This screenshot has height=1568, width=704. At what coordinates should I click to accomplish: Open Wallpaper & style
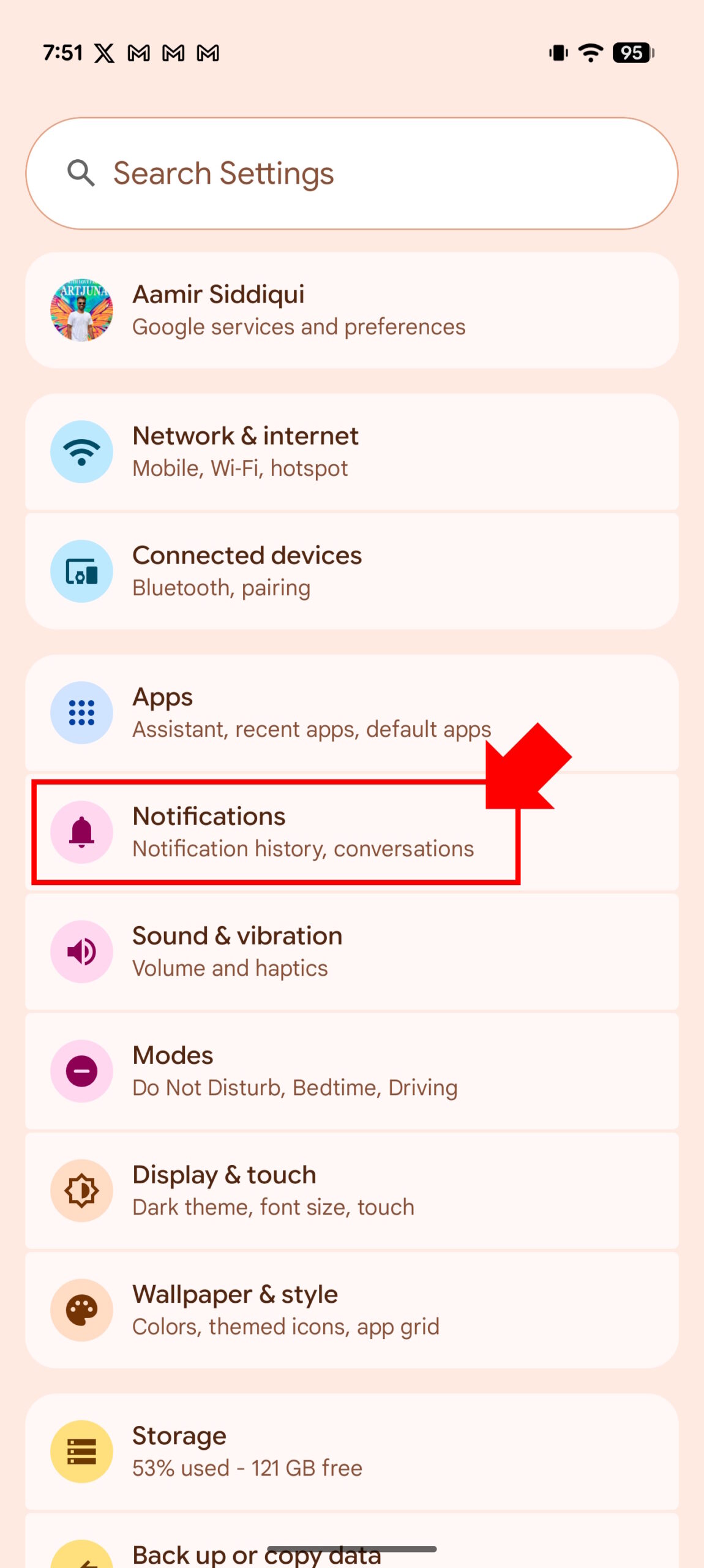point(352,1310)
